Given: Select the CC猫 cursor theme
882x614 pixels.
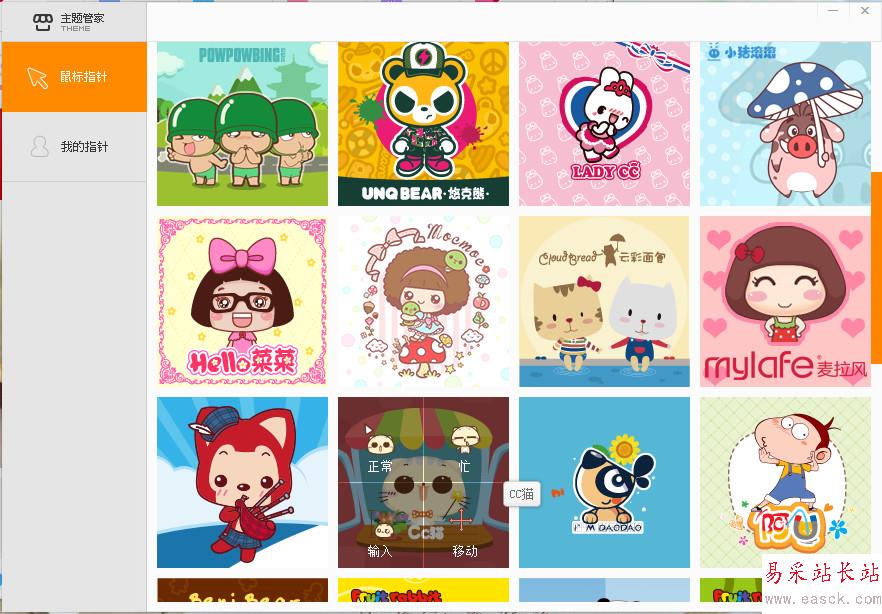Looking at the screenshot, I should [423, 482].
